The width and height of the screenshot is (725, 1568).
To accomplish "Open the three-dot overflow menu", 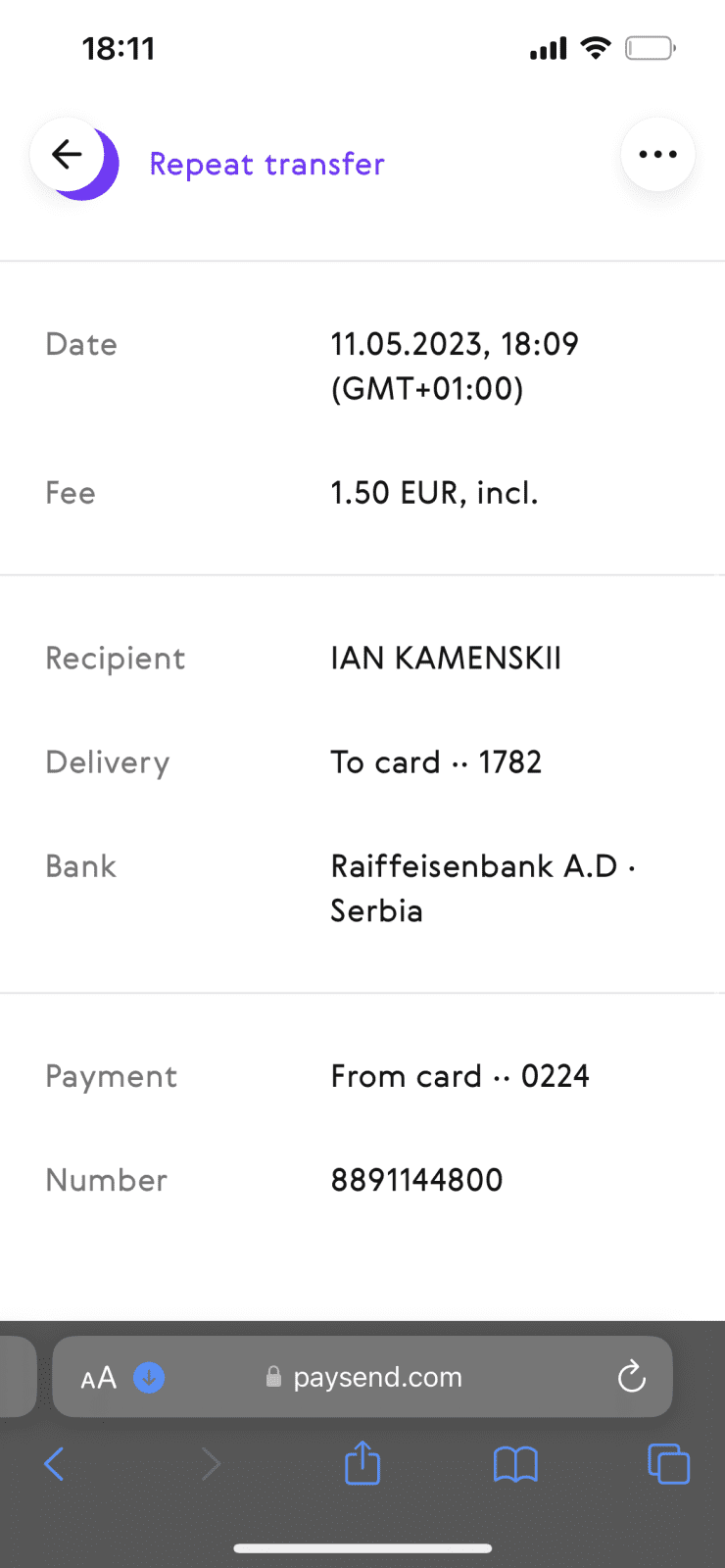I will 657,155.
